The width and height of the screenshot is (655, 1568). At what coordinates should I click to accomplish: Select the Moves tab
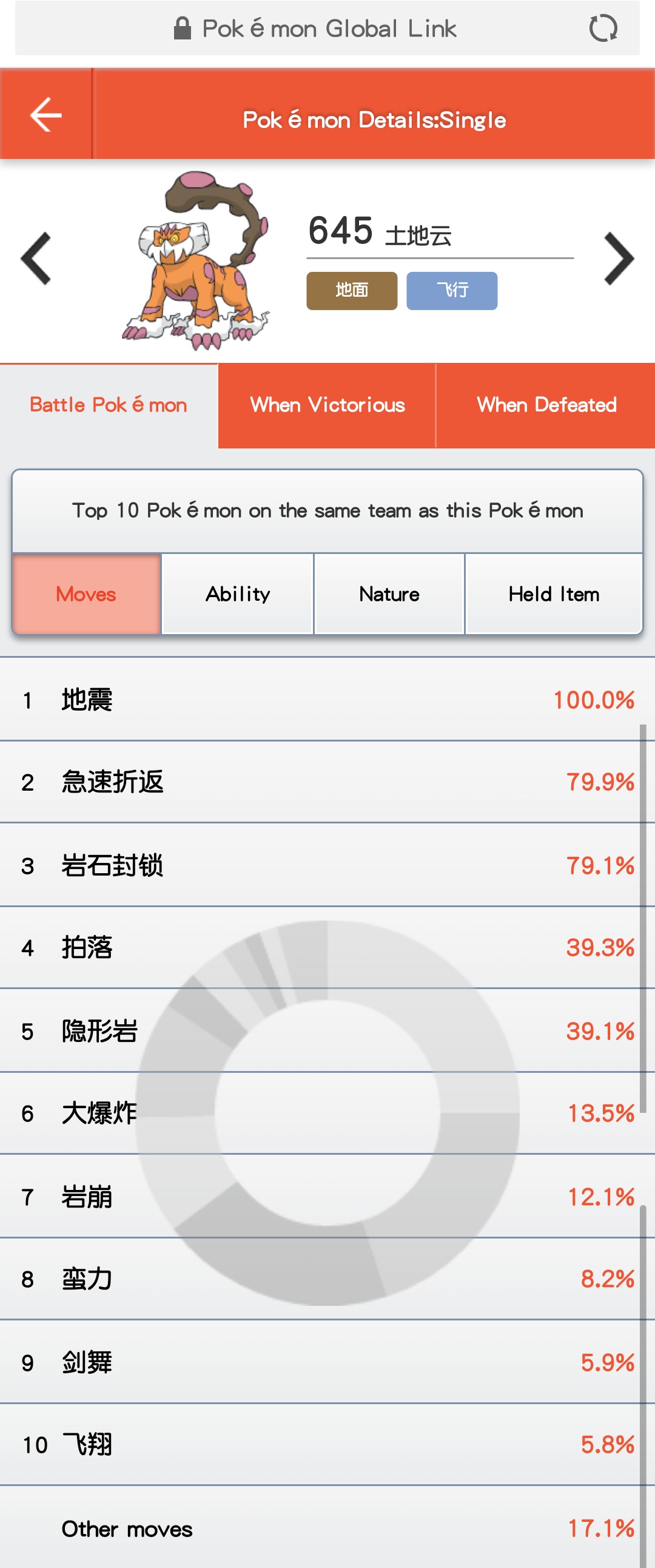(86, 594)
